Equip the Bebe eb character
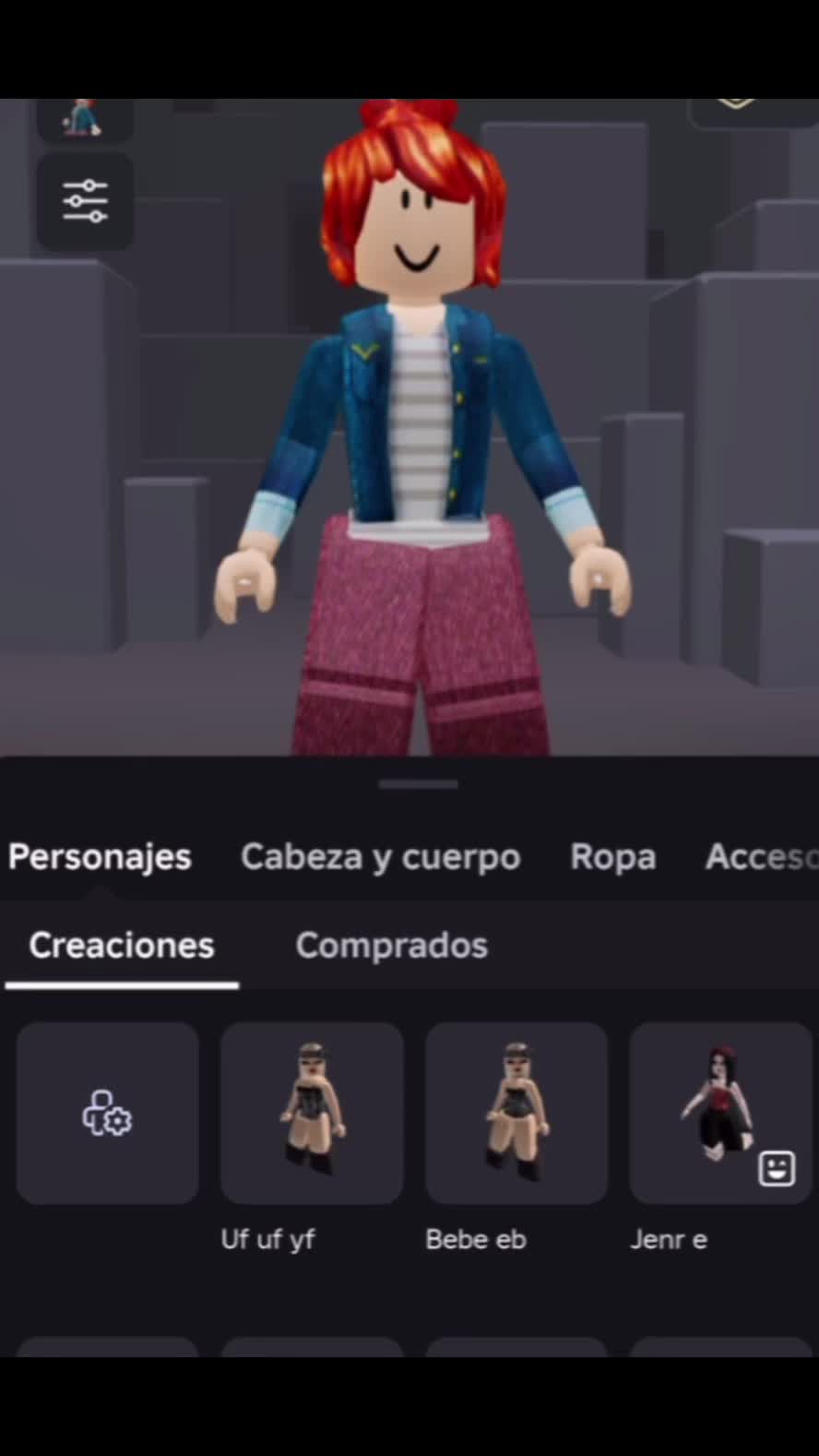The height and width of the screenshot is (1456, 819). point(516,1113)
